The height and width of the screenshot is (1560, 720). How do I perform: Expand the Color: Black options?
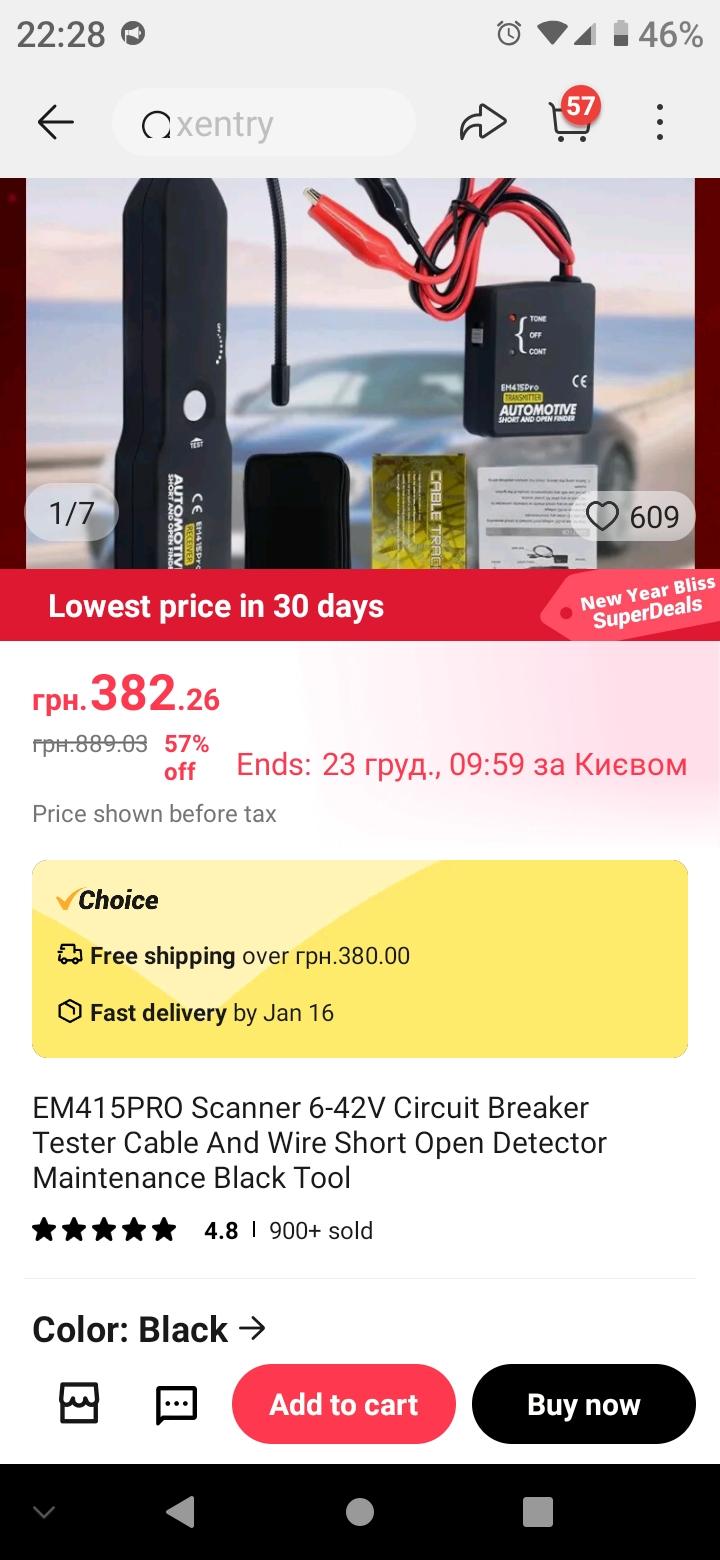[150, 1329]
